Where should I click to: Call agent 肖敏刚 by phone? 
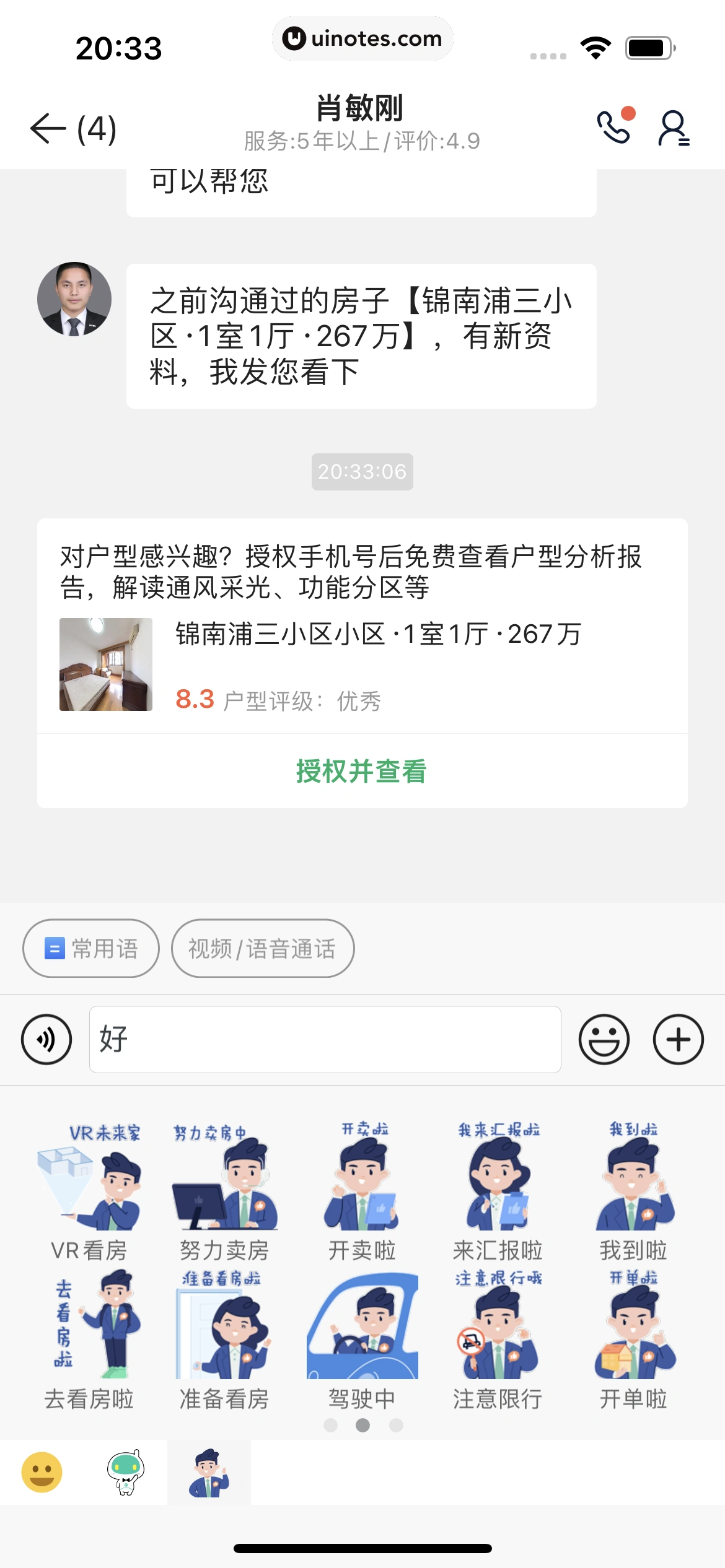pos(613,127)
